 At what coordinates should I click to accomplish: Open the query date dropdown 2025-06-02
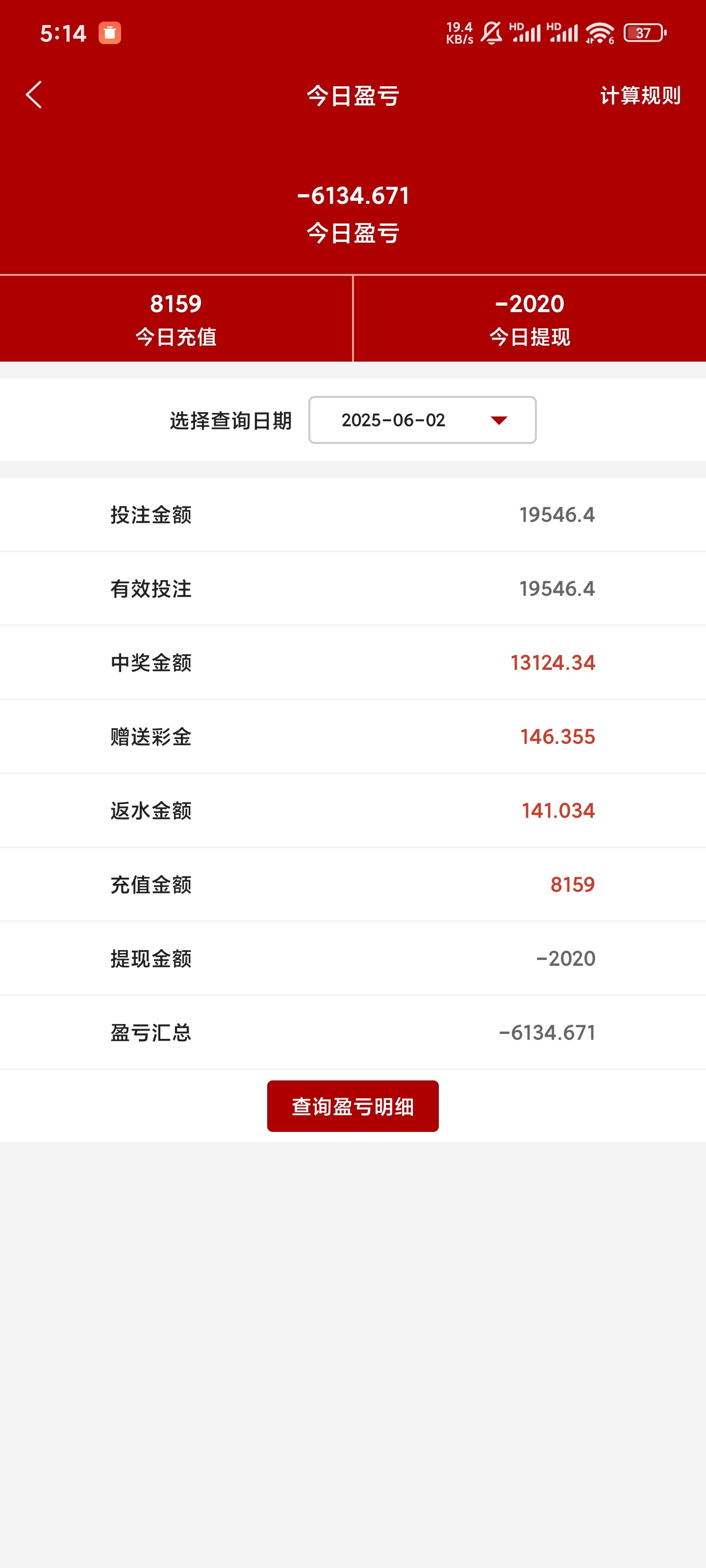click(422, 420)
